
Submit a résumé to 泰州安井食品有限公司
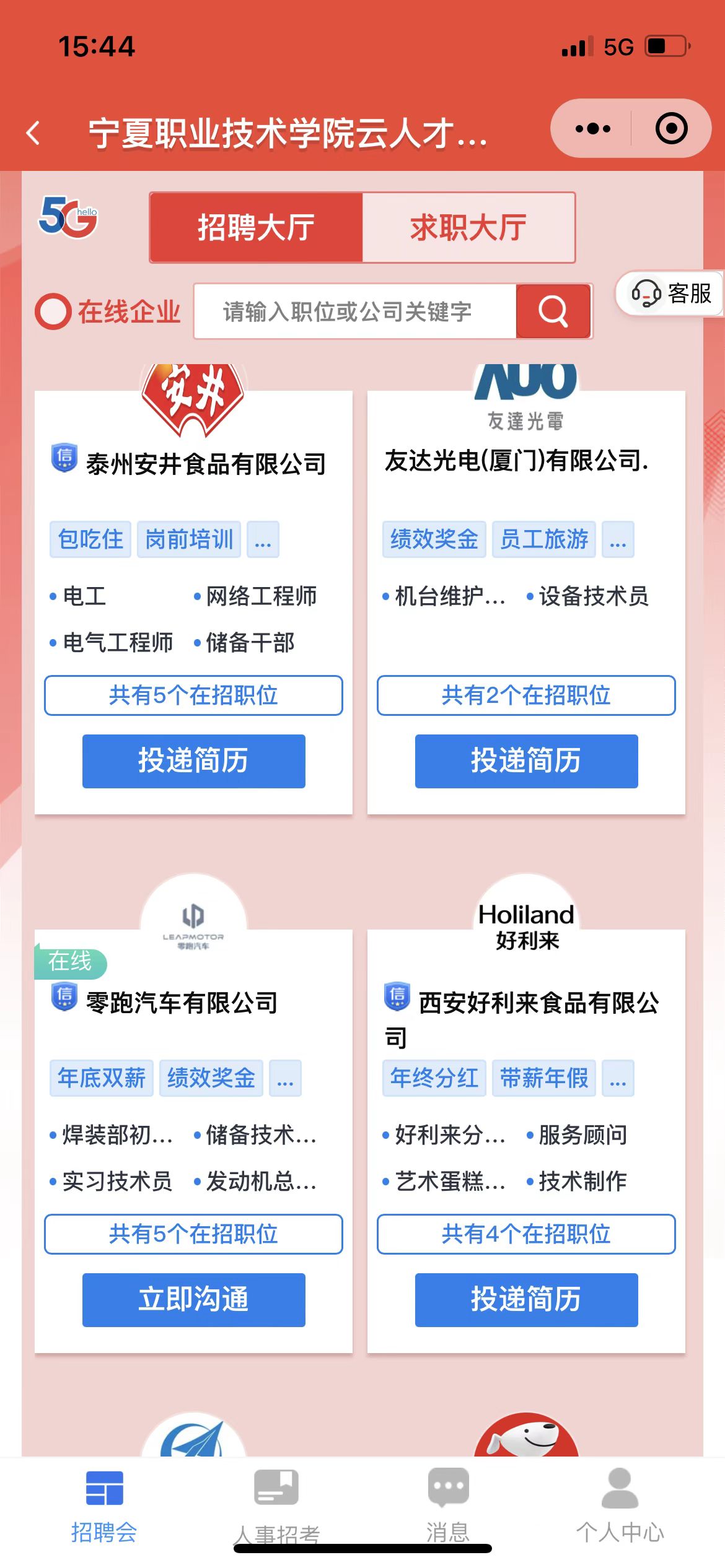tap(193, 761)
